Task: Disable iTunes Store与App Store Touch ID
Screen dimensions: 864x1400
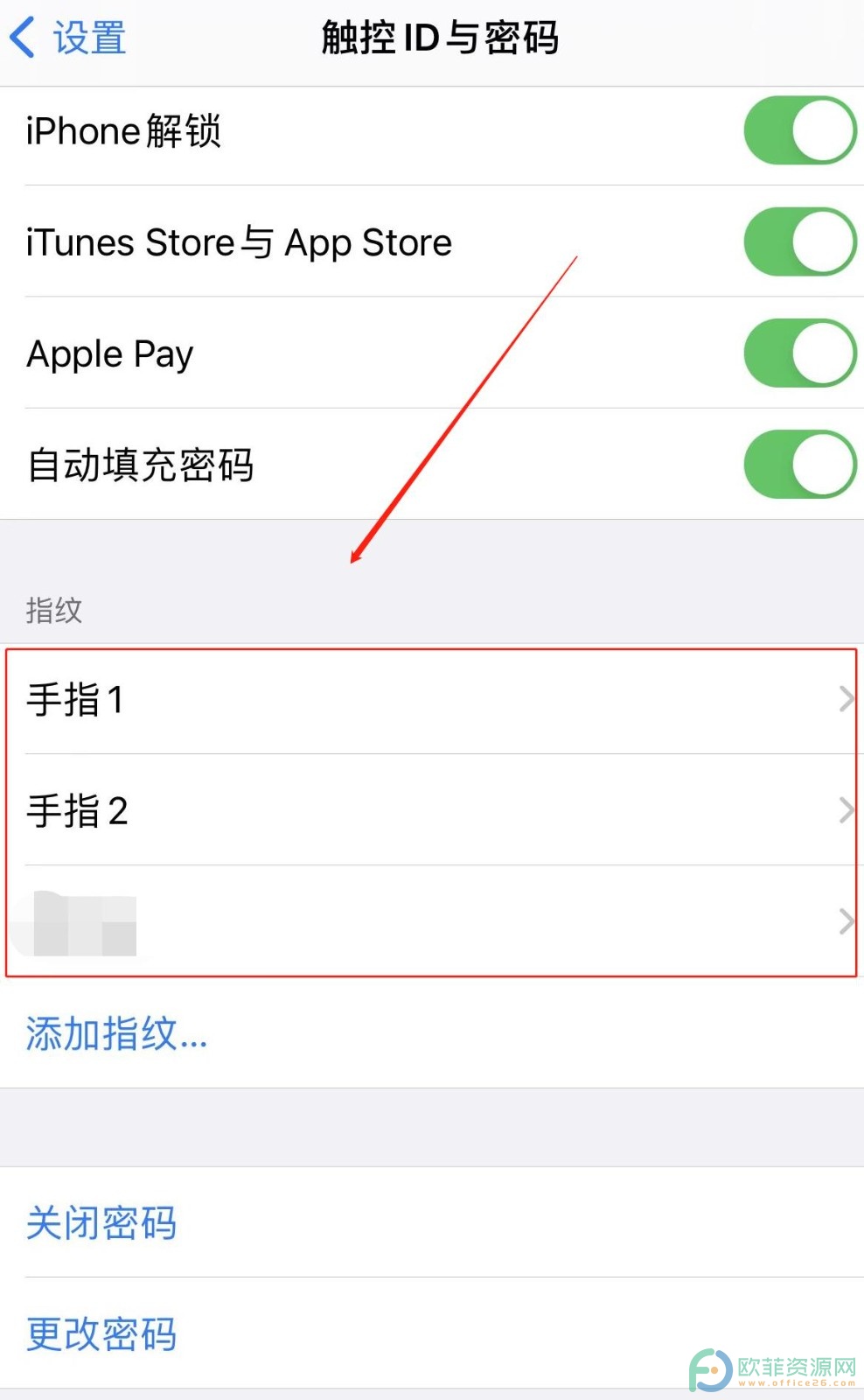Action: pos(800,242)
